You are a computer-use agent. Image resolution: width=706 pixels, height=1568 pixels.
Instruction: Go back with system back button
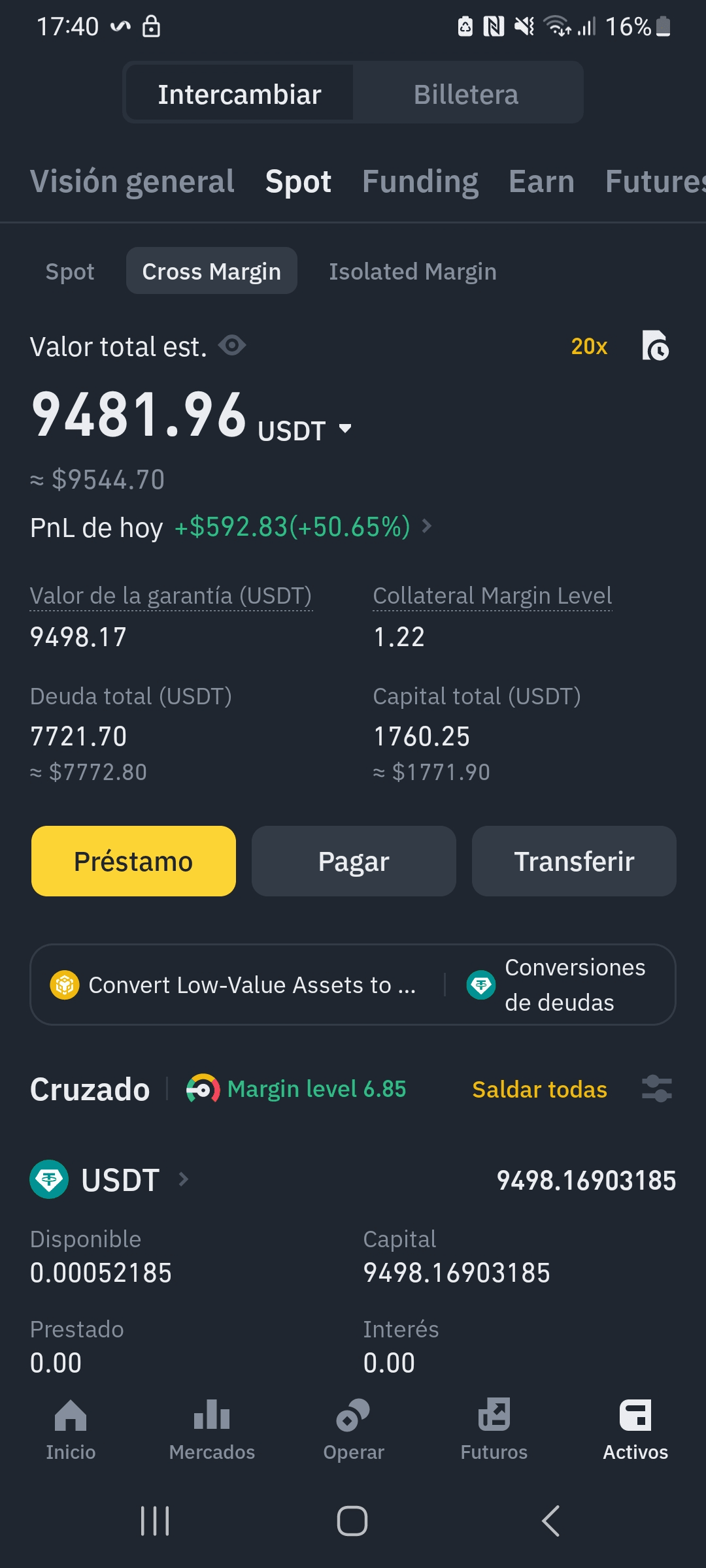click(x=550, y=1521)
